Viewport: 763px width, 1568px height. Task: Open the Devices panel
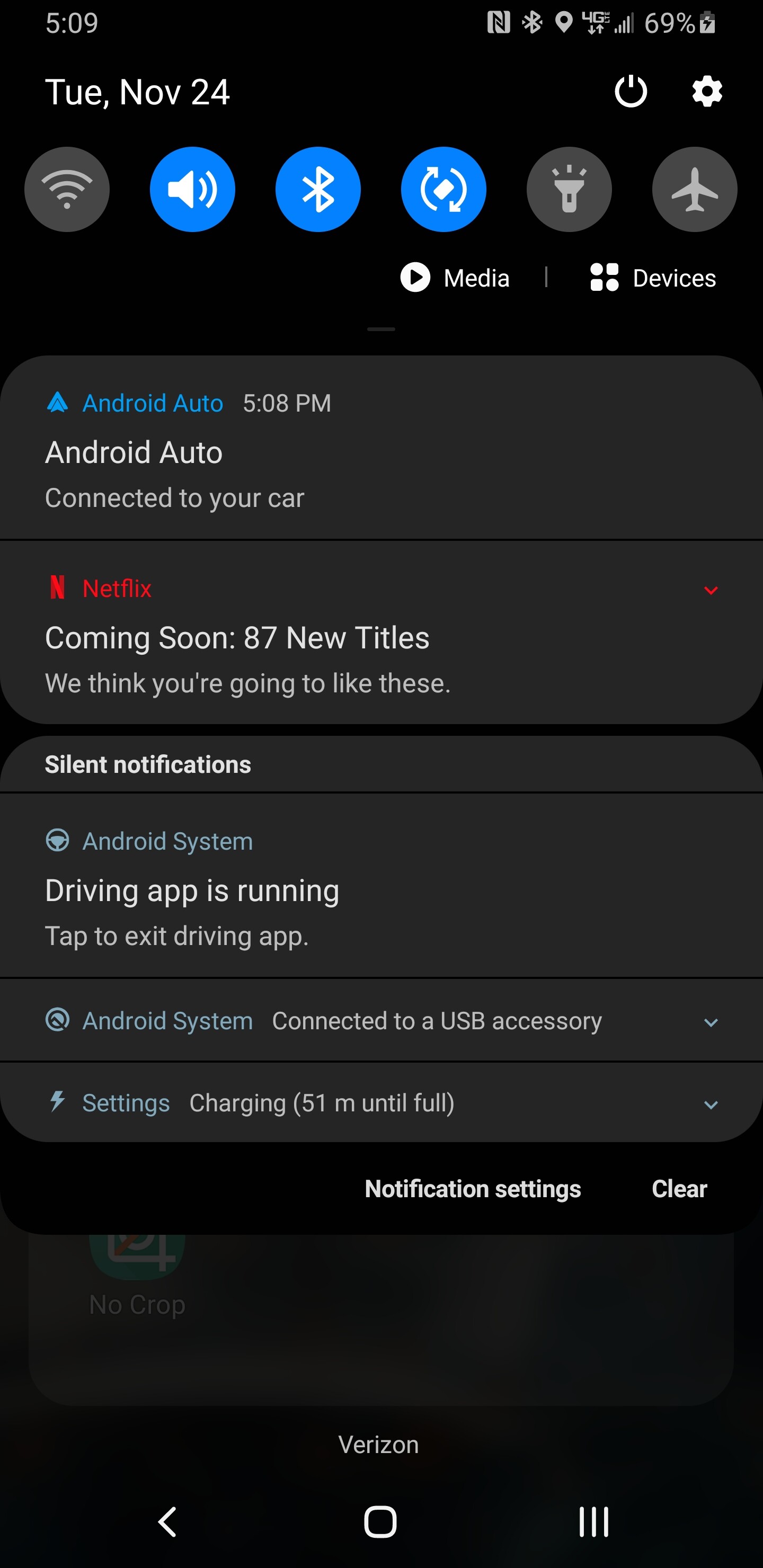tap(653, 278)
